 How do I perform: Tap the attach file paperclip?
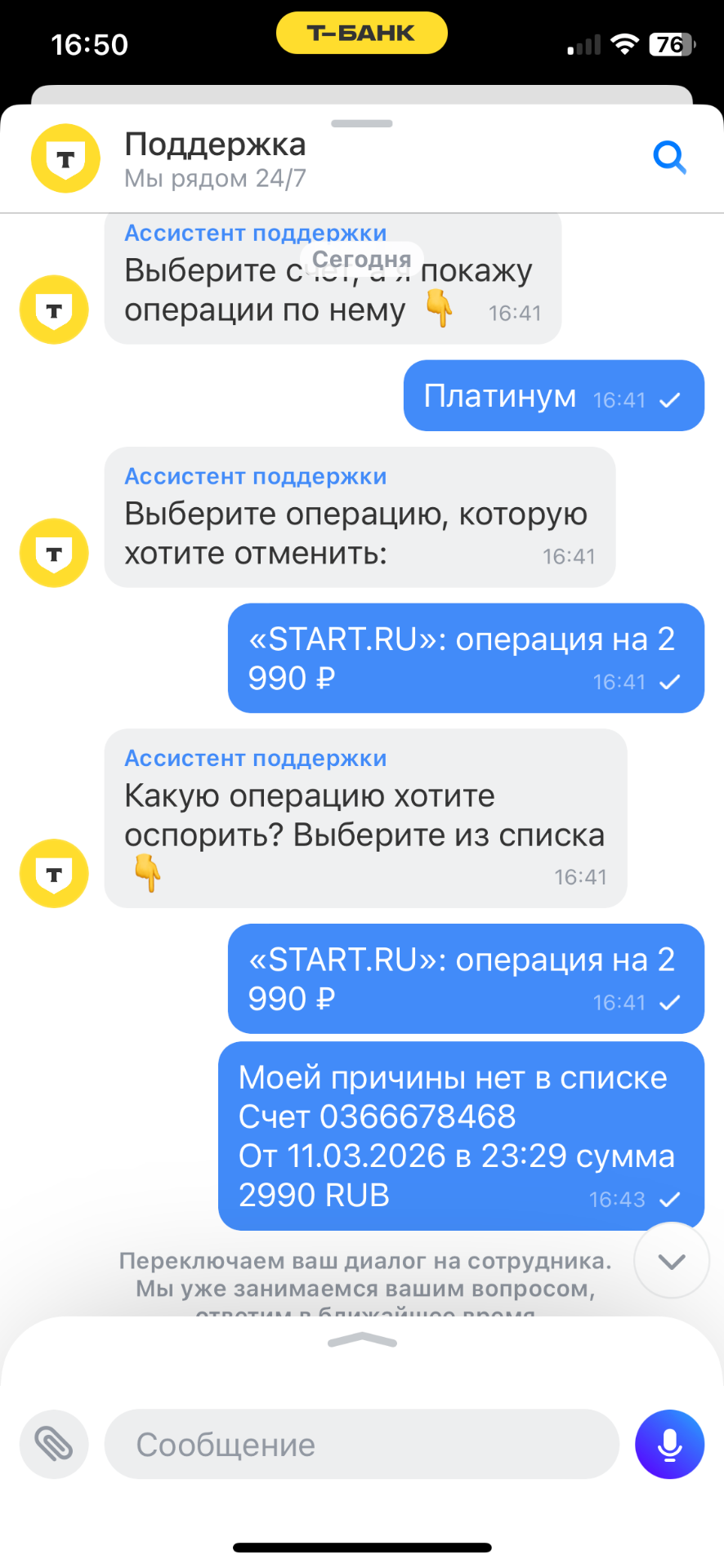[x=54, y=1444]
